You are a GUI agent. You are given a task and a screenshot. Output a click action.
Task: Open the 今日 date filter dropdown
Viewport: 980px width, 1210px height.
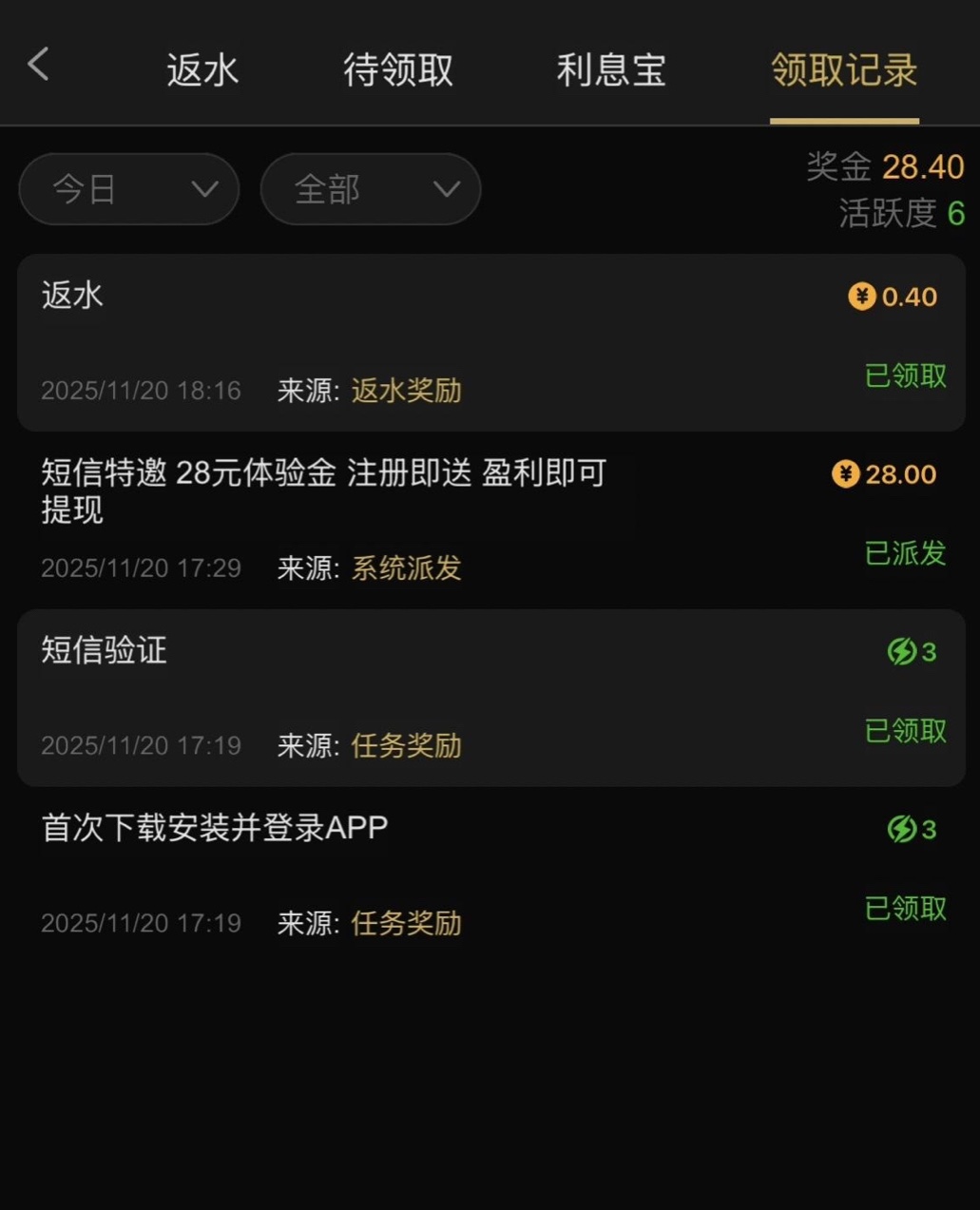[x=128, y=189]
